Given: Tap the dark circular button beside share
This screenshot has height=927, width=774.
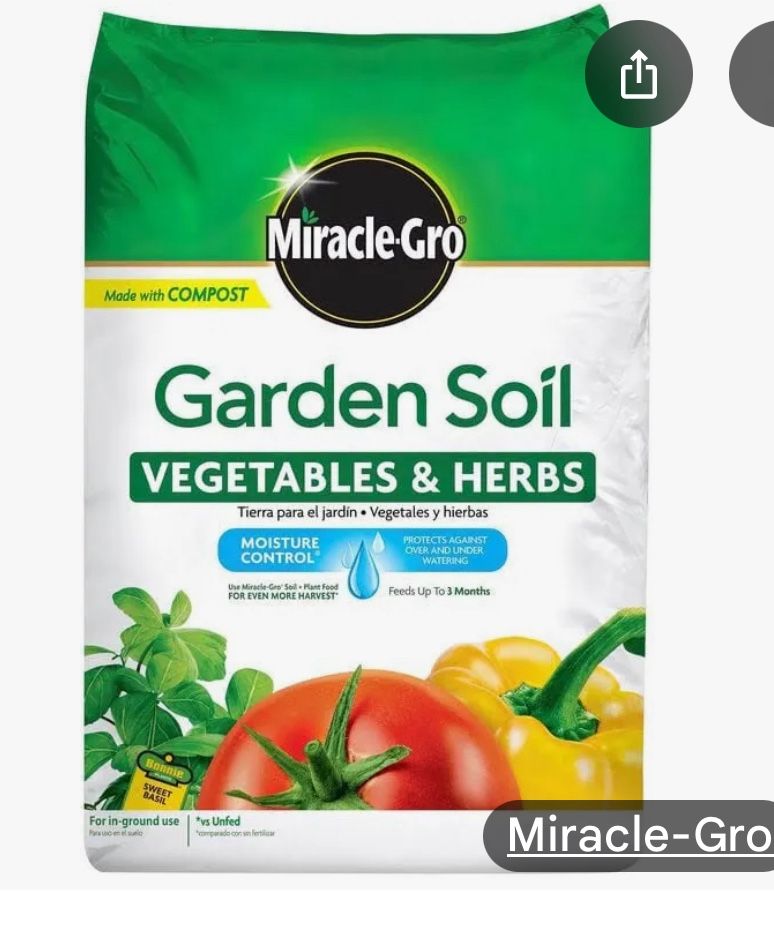Looking at the screenshot, I should [x=754, y=74].
